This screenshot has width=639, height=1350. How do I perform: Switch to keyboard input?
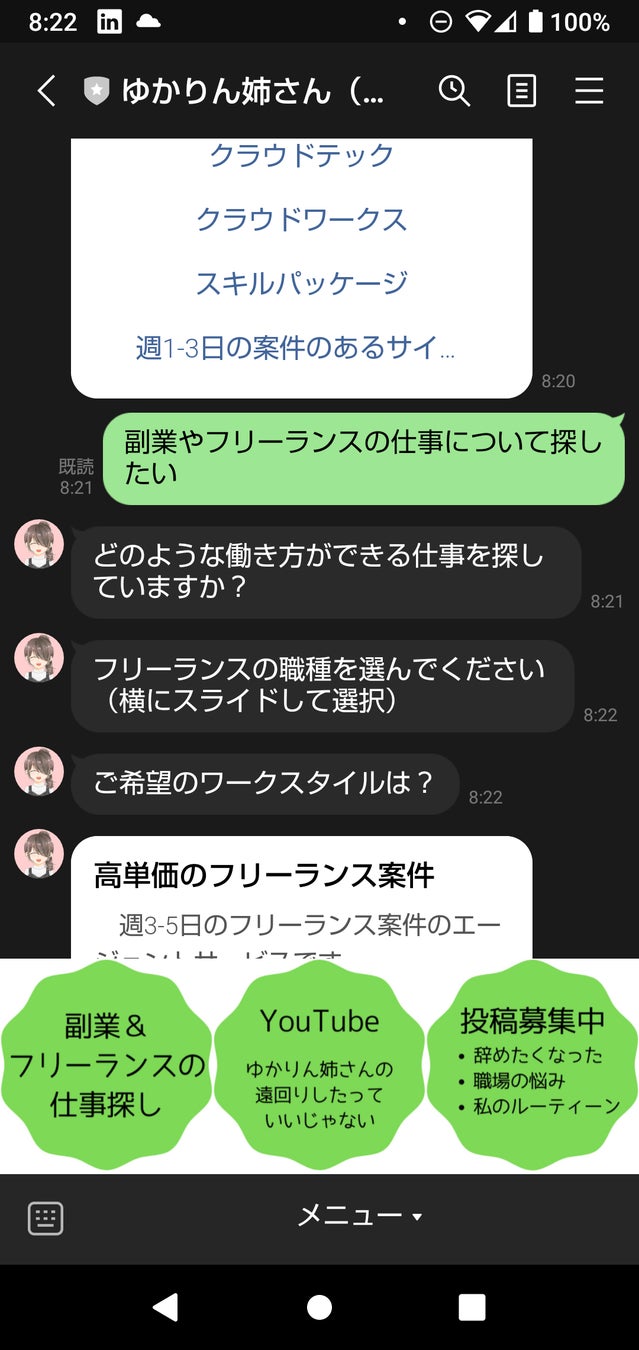pyautogui.click(x=45, y=1218)
